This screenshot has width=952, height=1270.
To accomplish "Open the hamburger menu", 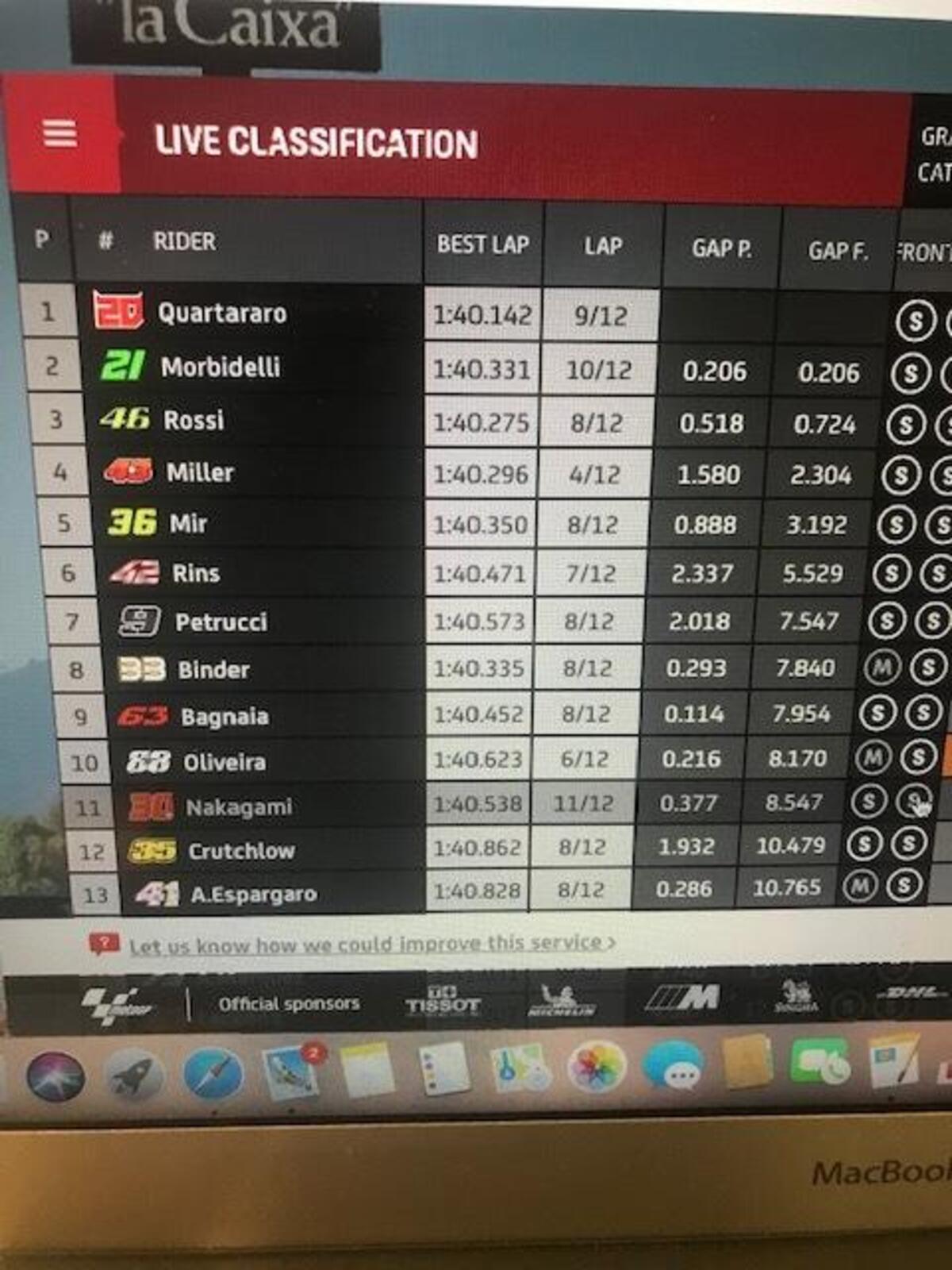I will tap(60, 133).
